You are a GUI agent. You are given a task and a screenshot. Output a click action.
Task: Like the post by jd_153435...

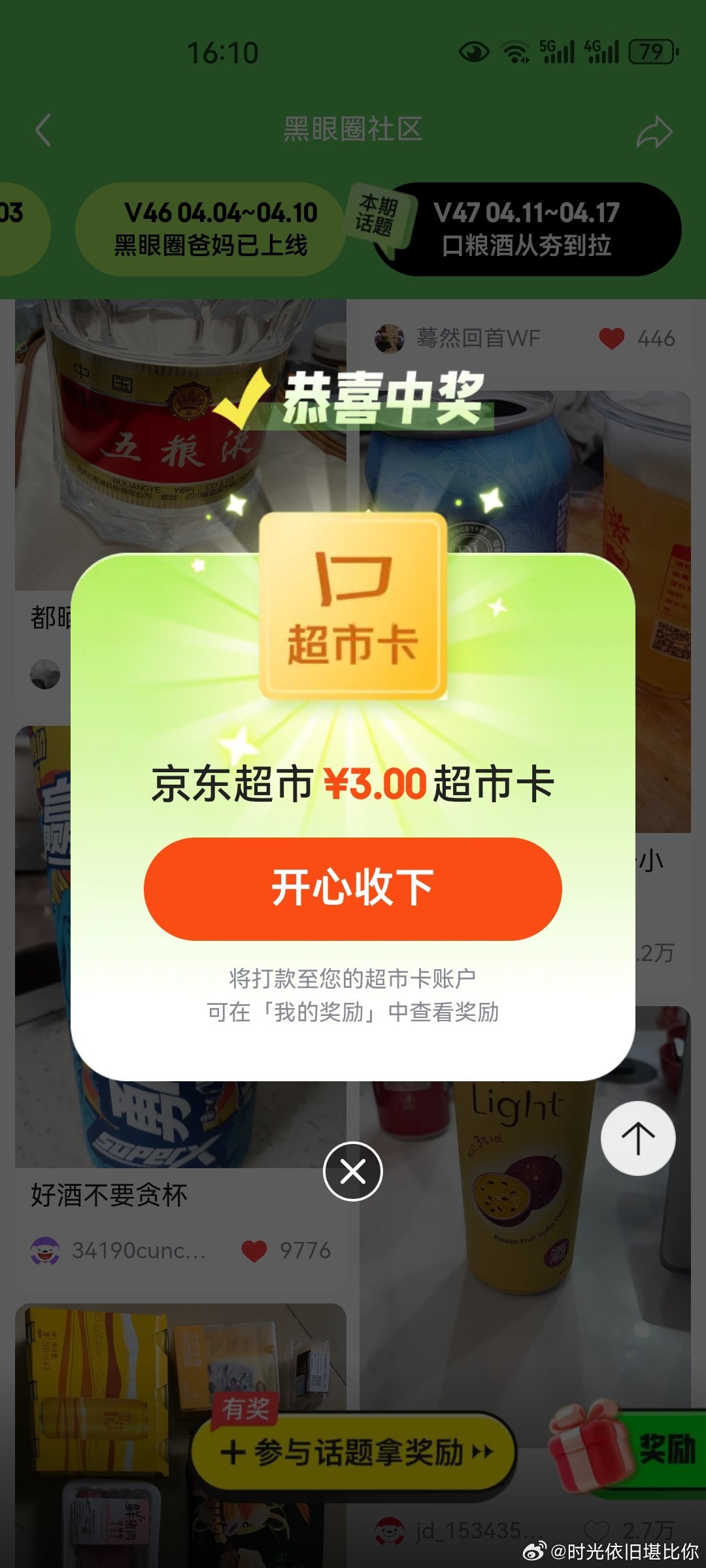(x=596, y=1530)
